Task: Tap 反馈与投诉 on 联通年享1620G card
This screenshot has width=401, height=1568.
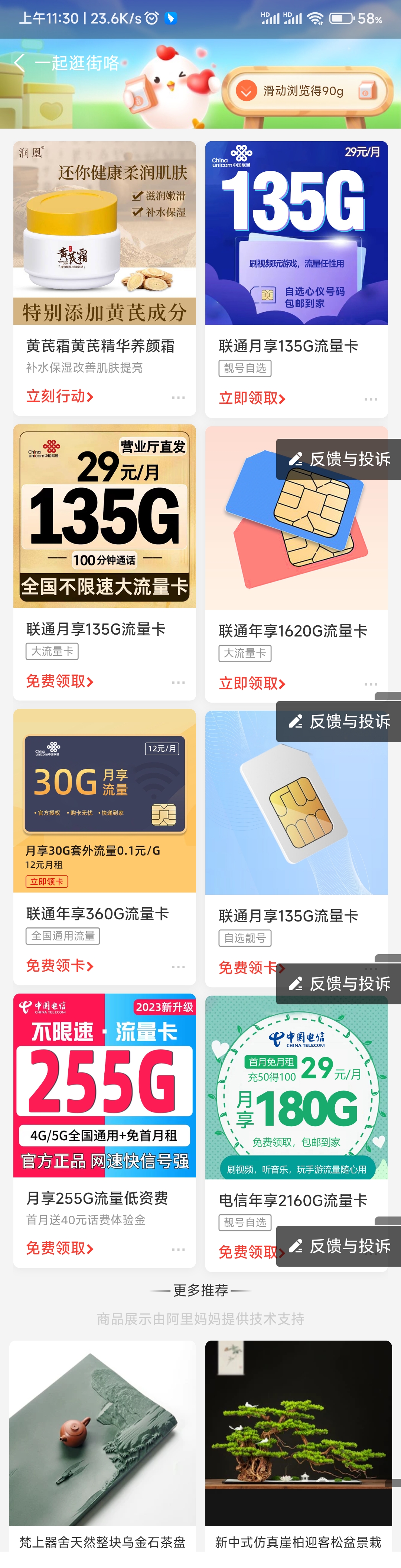Action: point(339,459)
